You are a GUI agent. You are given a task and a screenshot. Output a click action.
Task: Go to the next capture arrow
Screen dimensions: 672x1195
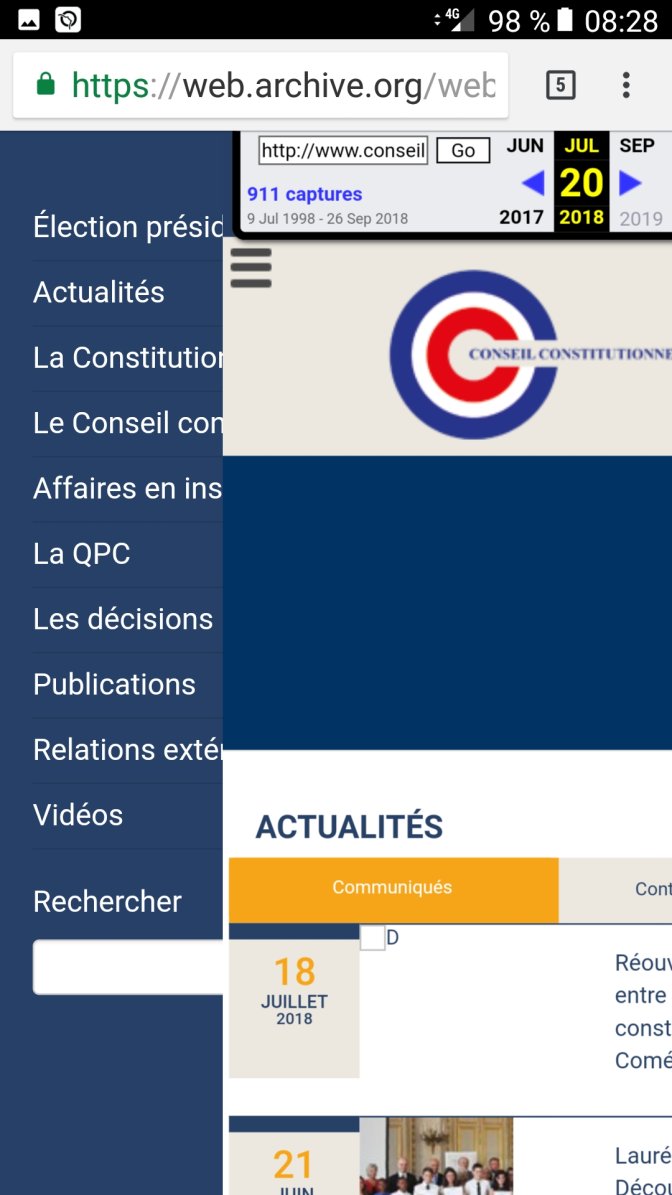tap(630, 184)
